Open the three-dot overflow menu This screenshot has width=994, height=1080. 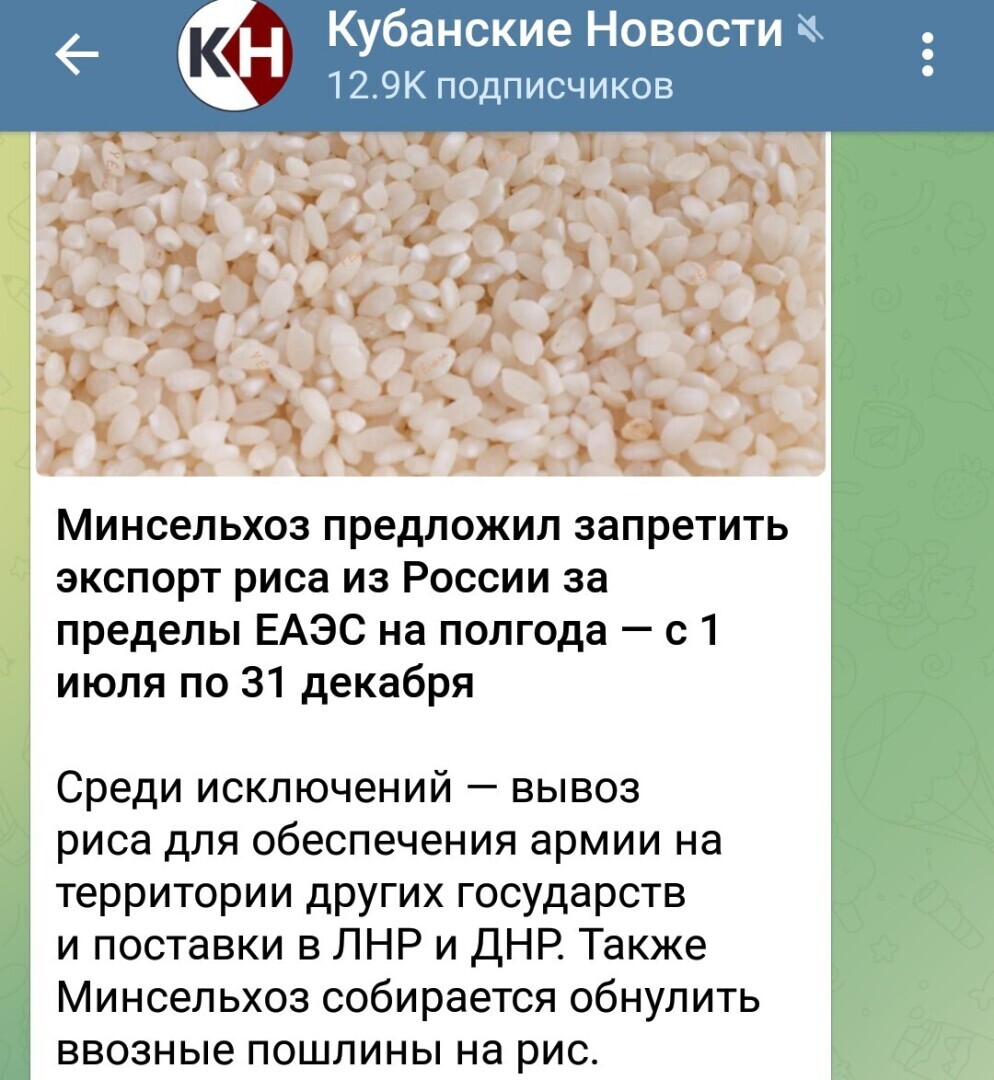928,56
